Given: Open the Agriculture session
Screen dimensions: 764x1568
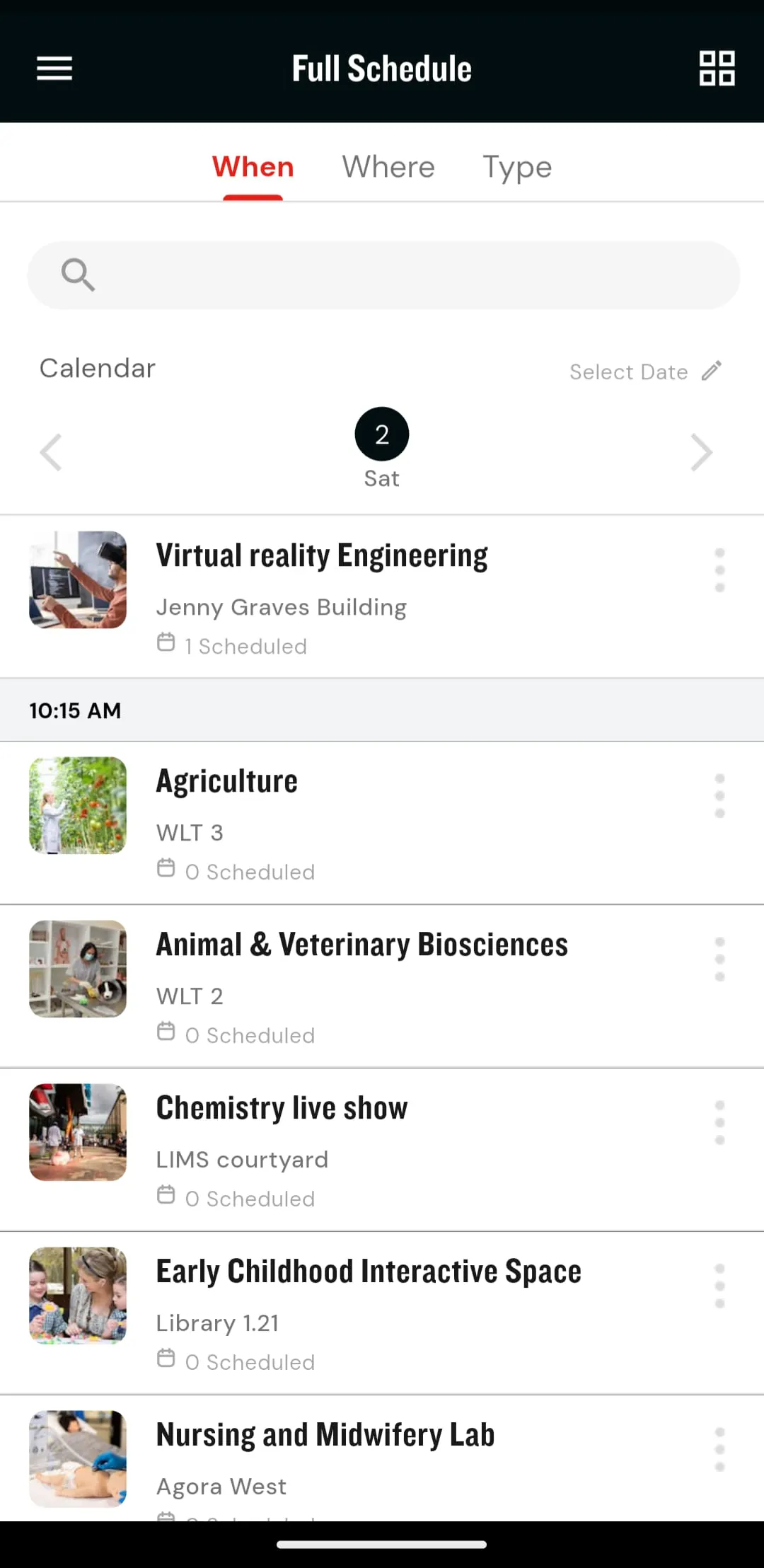Looking at the screenshot, I should pyautogui.click(x=227, y=782).
